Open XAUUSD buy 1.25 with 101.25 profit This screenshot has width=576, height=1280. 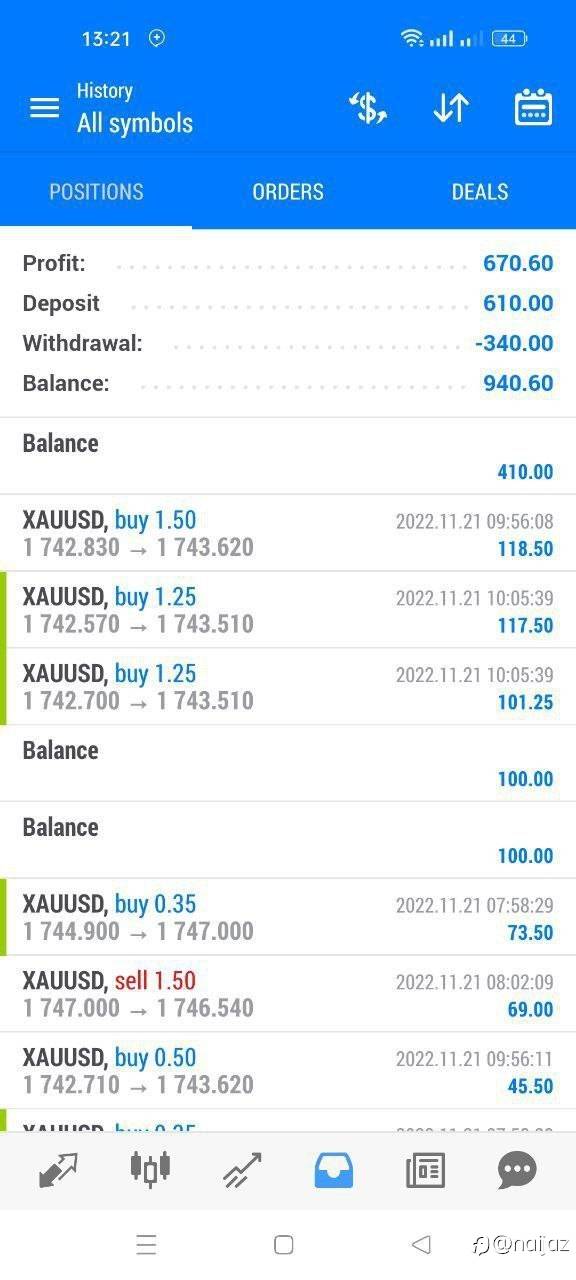[288, 687]
